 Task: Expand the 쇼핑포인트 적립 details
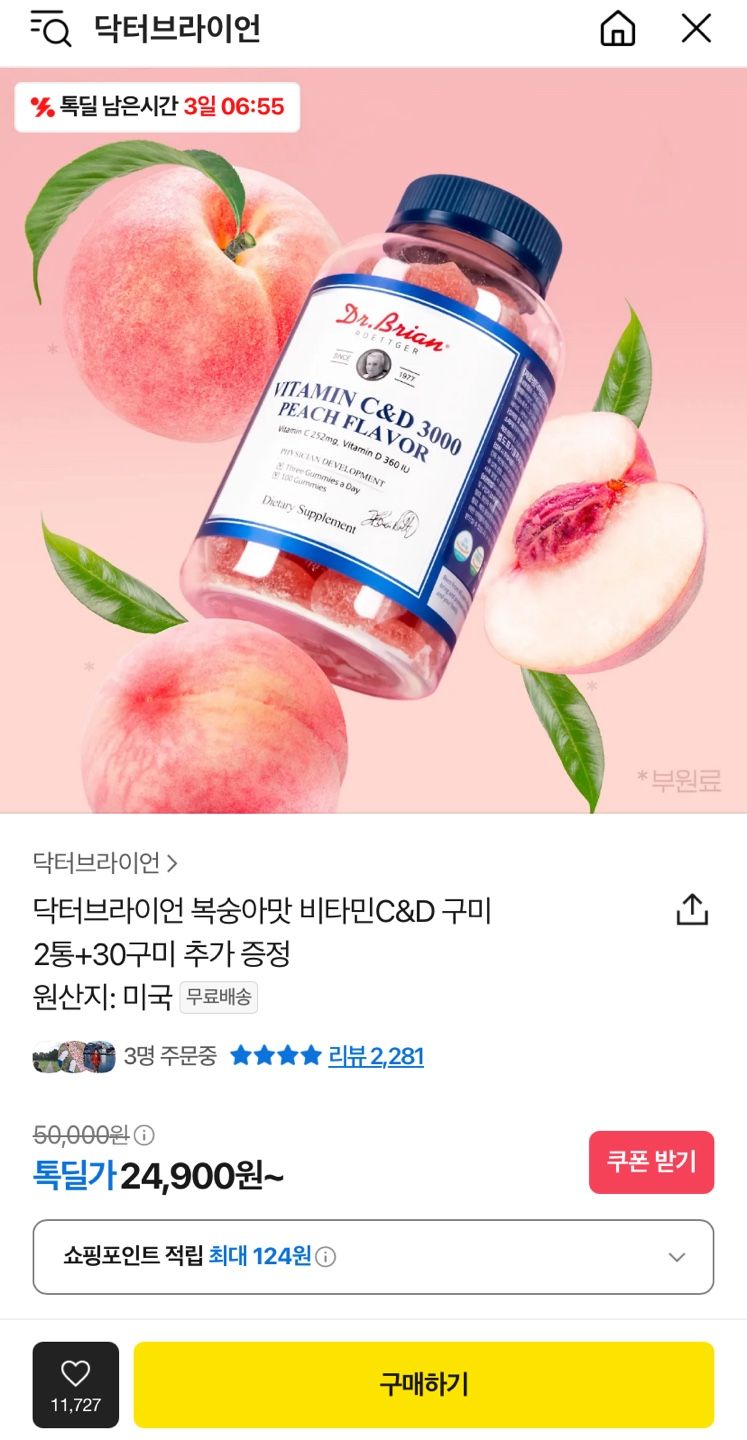tap(677, 1257)
